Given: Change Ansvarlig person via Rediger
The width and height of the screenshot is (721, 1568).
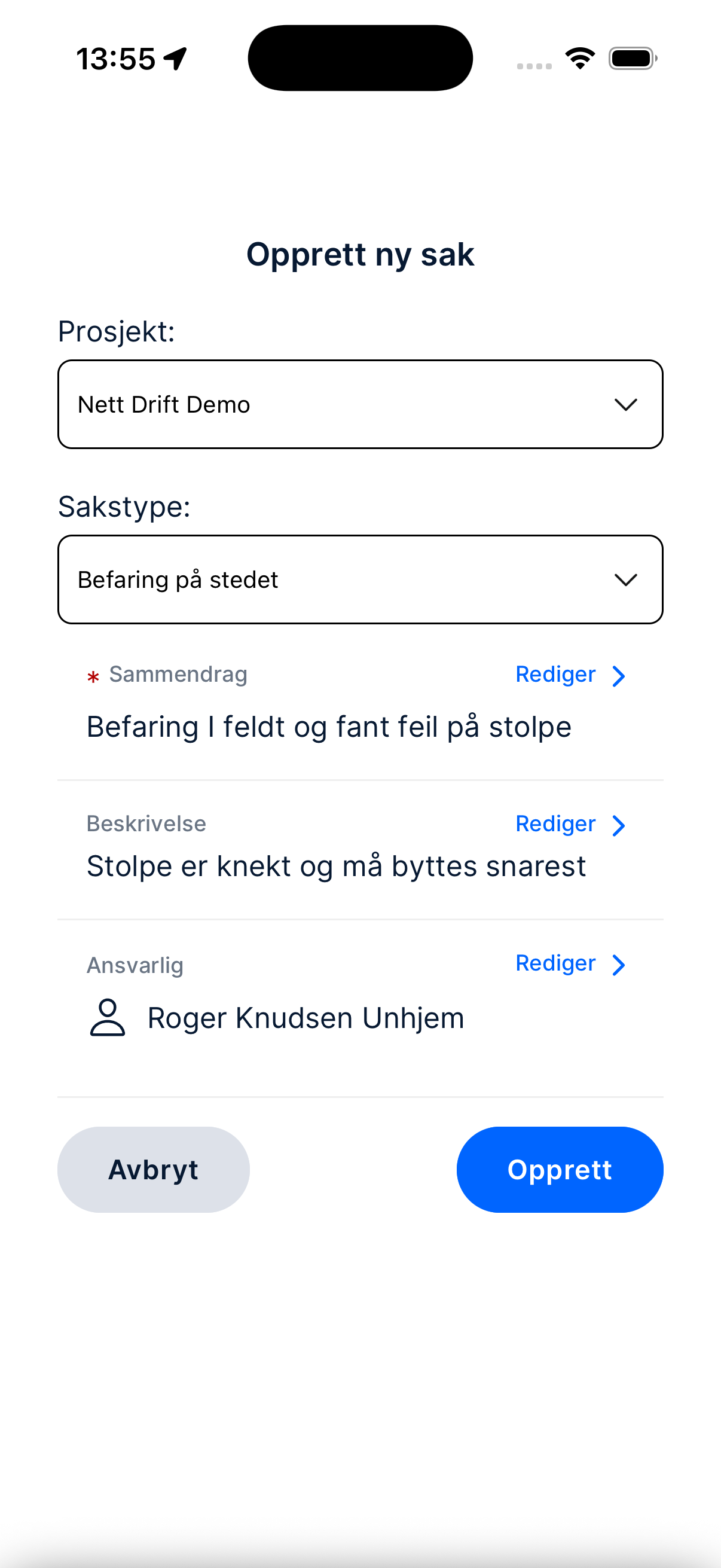Looking at the screenshot, I should coord(570,963).
